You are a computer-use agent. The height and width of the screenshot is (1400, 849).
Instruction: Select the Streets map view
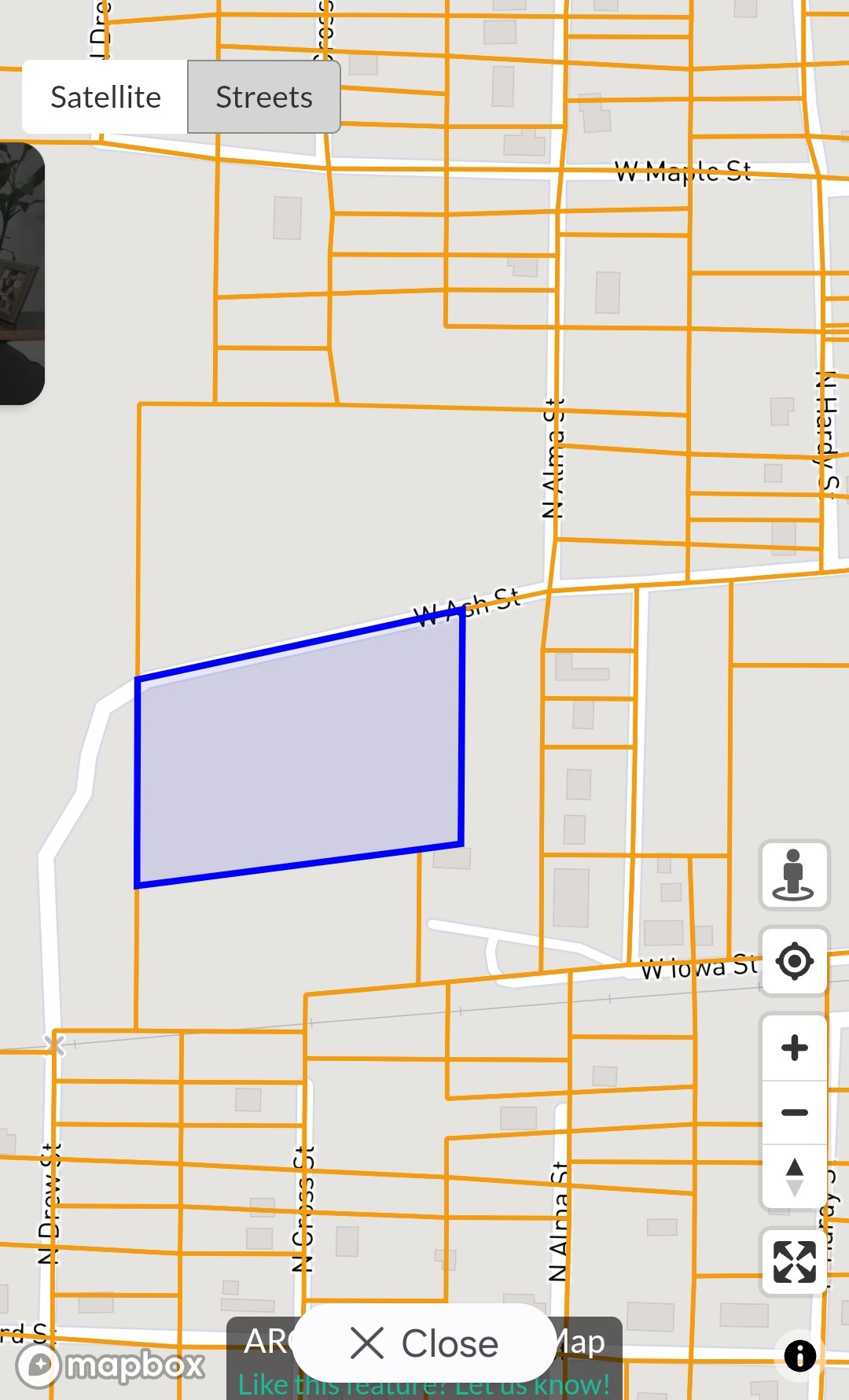(x=264, y=98)
